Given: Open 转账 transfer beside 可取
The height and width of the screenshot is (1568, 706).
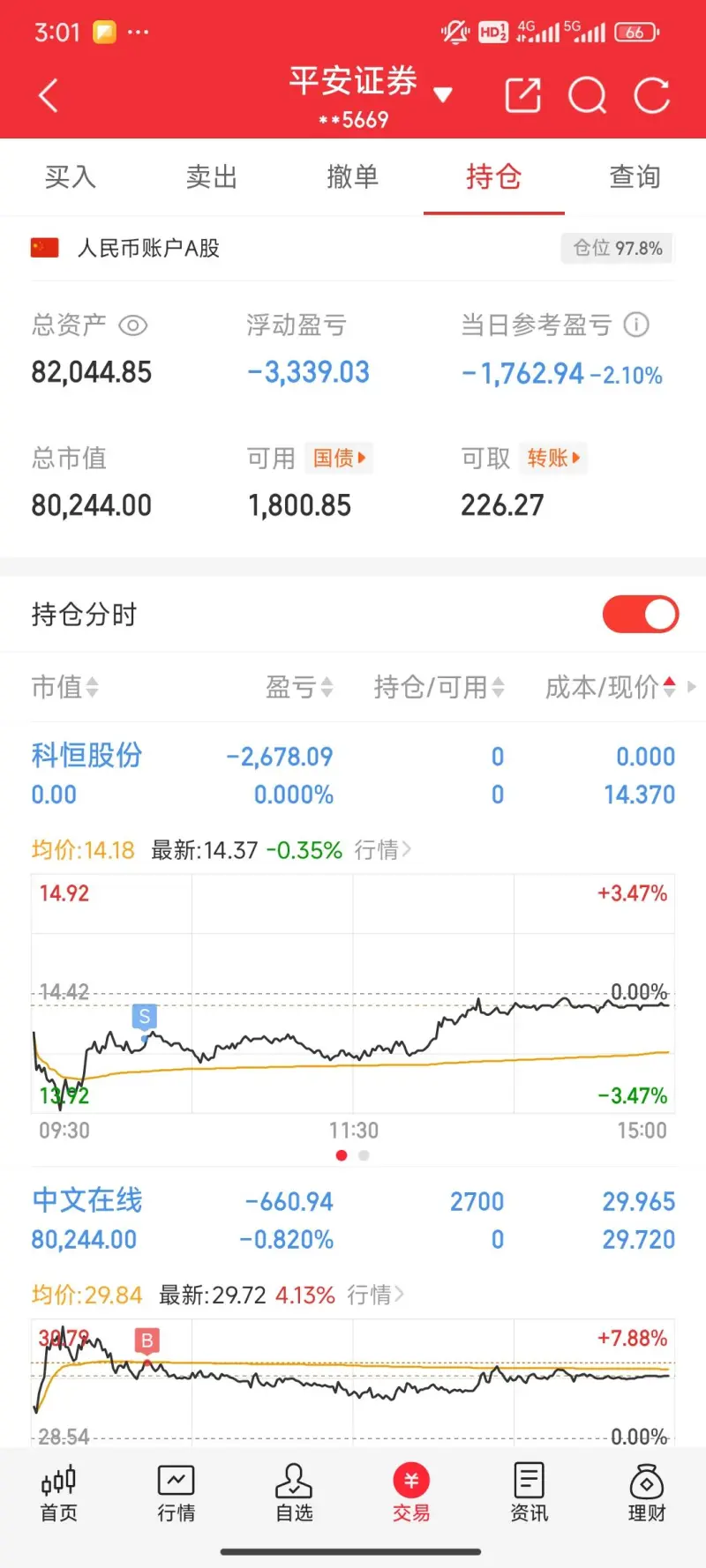Looking at the screenshot, I should (x=553, y=459).
